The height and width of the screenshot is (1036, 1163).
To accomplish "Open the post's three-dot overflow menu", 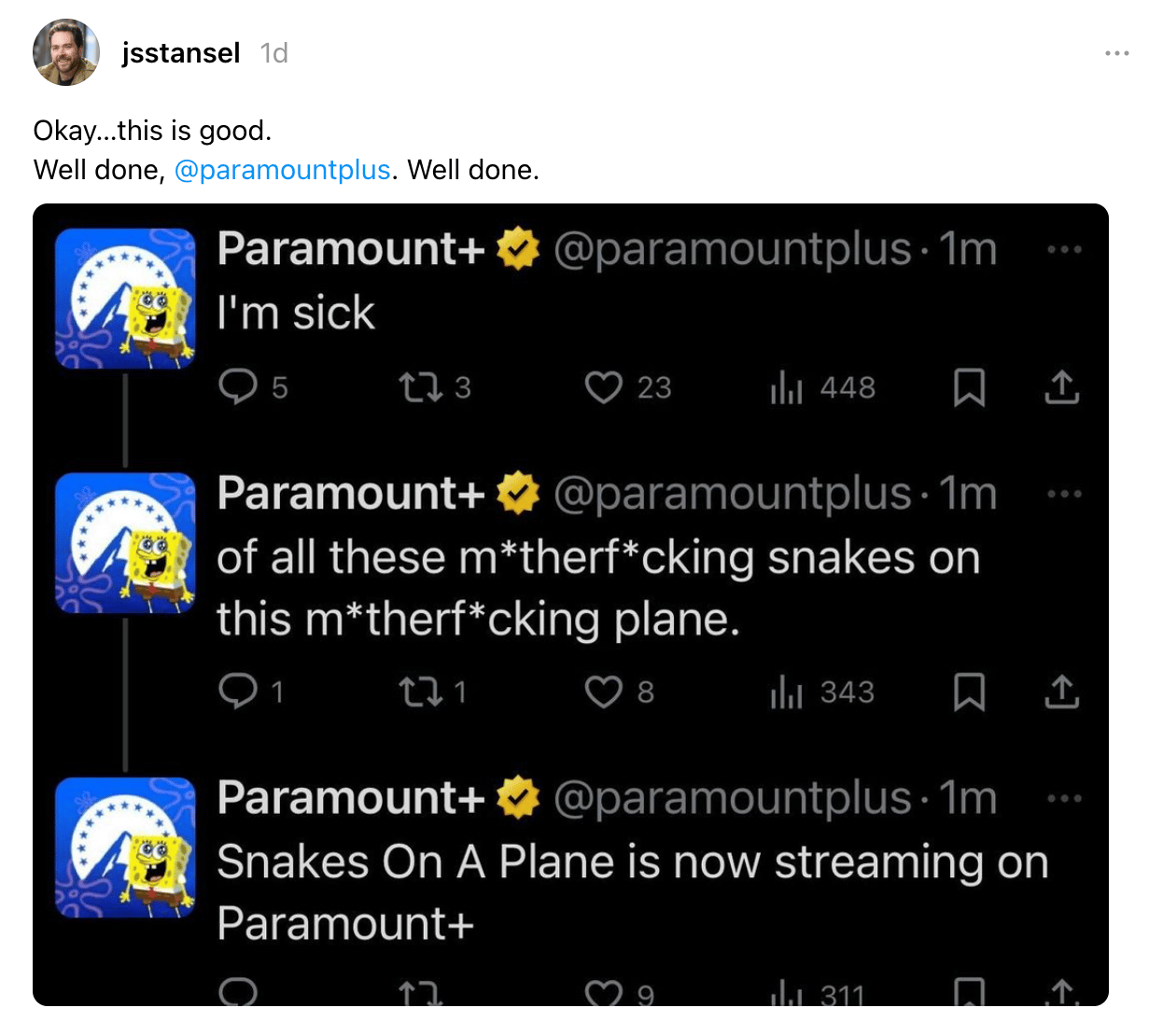I will pos(1116,53).
